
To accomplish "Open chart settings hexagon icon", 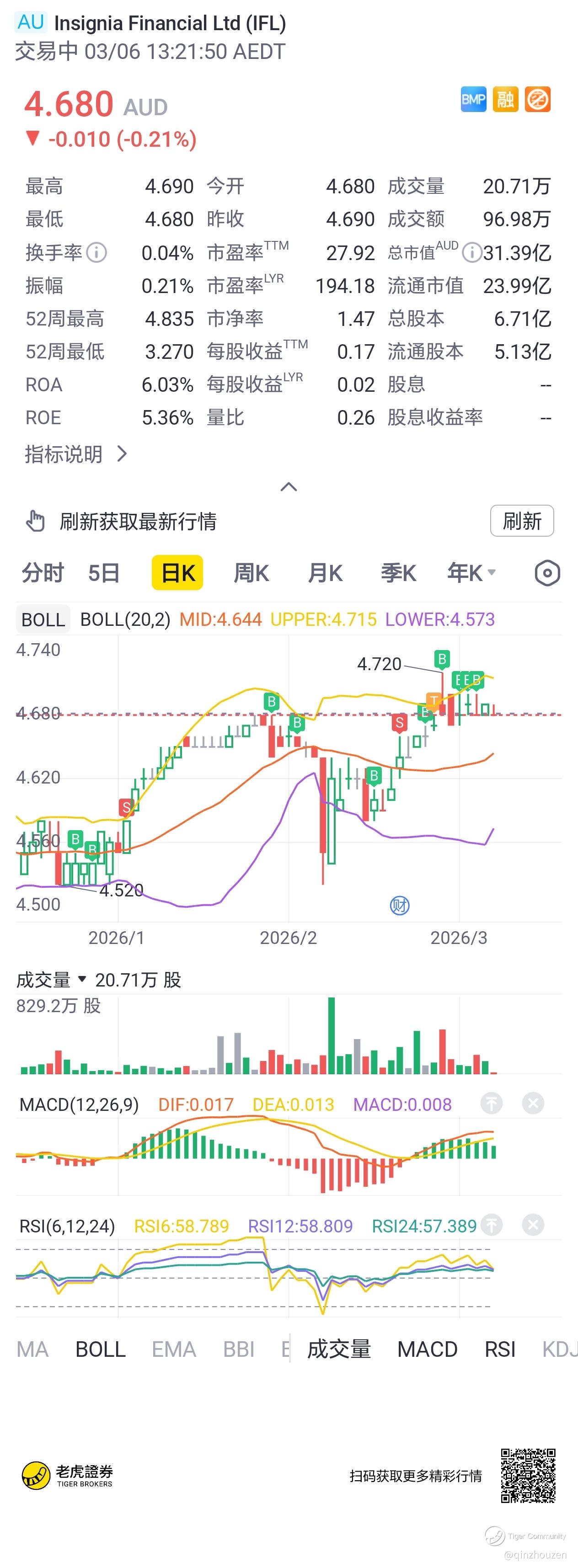I will coord(547,573).
